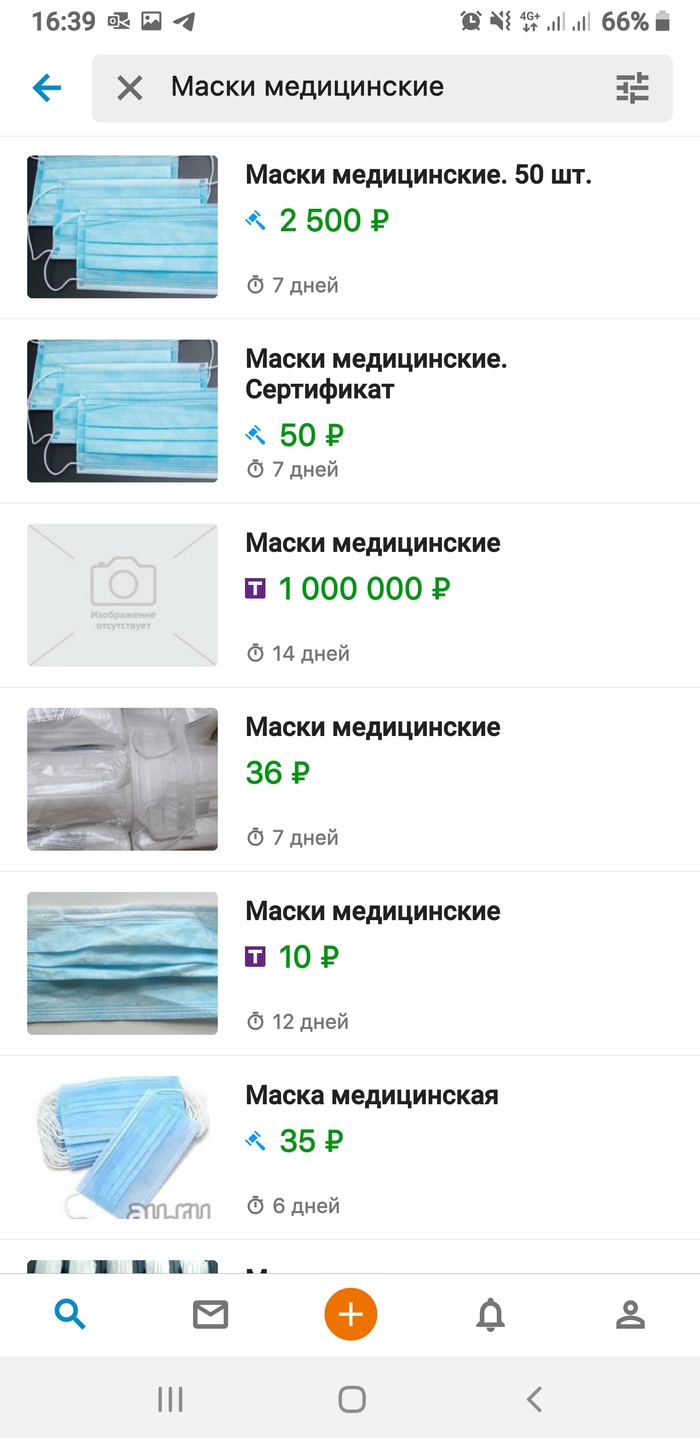
Task: Open the 10 ₽ medical masks listing
Action: pyautogui.click(x=373, y=912)
